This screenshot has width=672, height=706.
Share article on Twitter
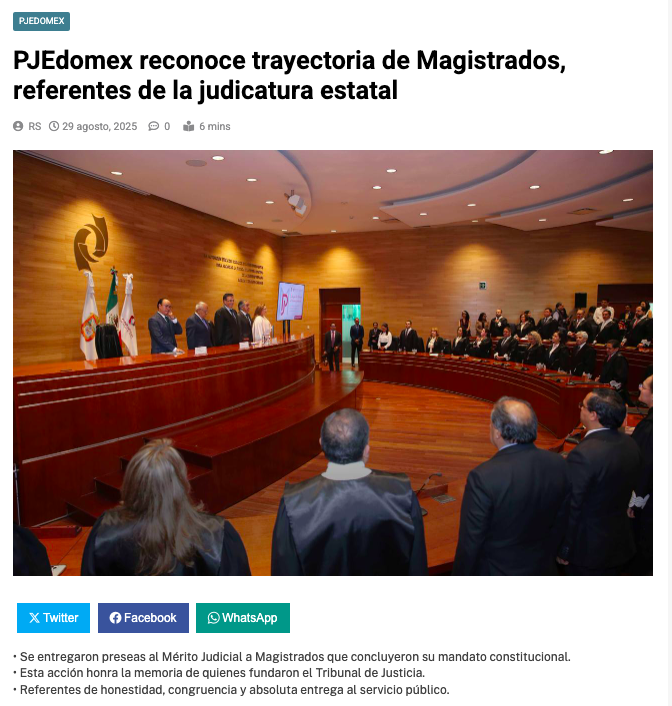53,618
